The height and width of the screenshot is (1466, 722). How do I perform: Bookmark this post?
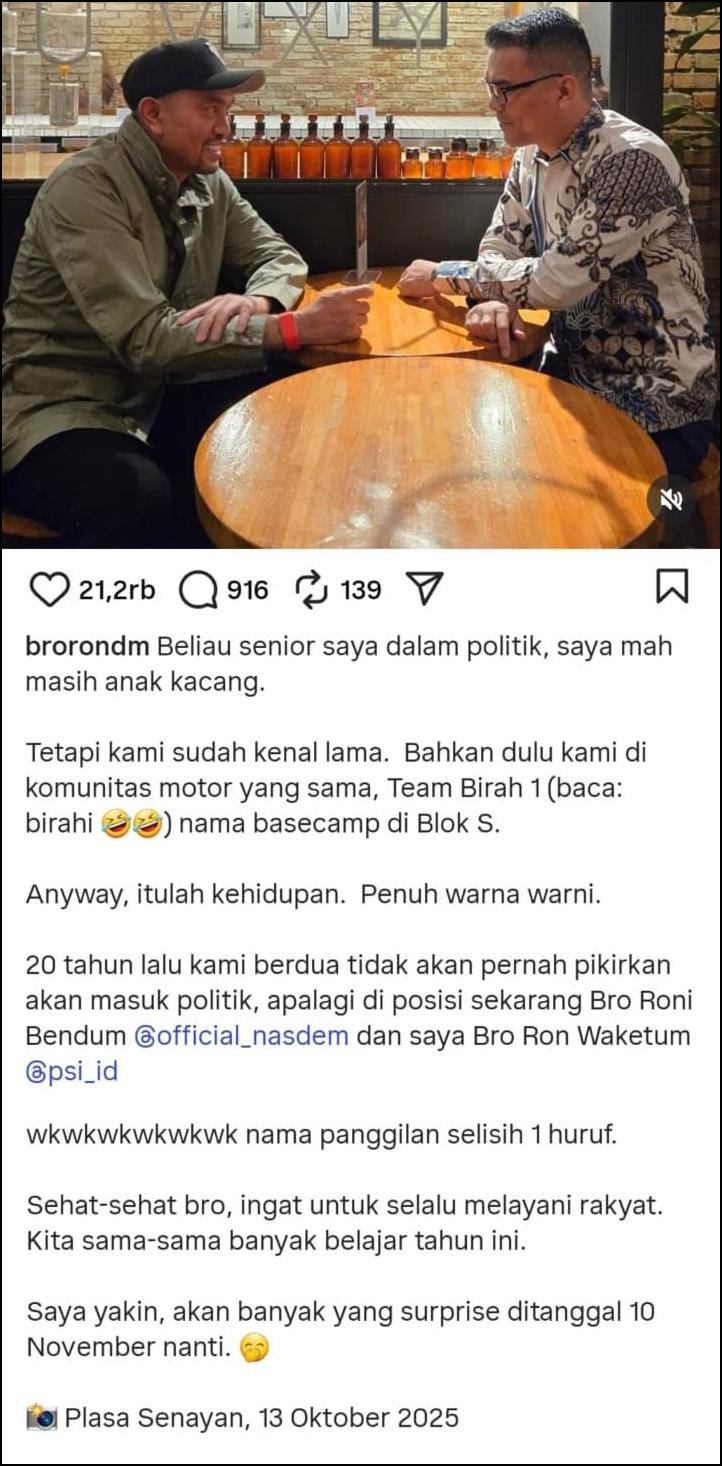[x=671, y=587]
